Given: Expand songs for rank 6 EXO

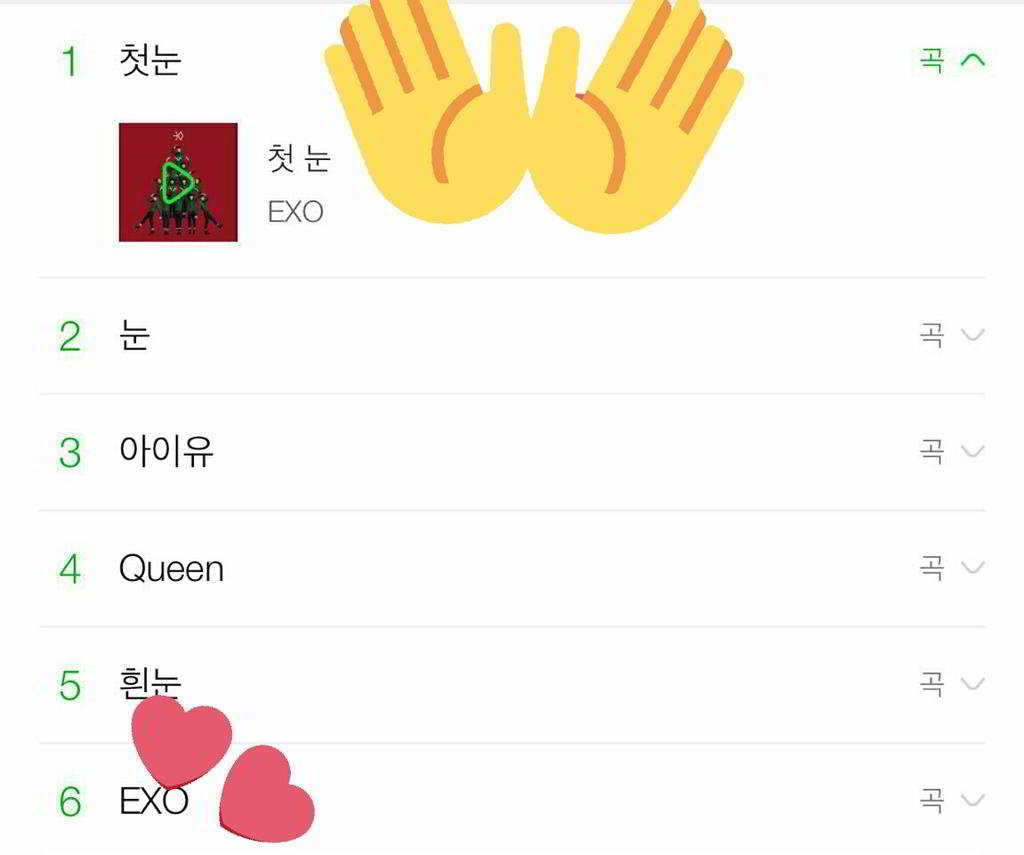Looking at the screenshot, I should tap(953, 800).
